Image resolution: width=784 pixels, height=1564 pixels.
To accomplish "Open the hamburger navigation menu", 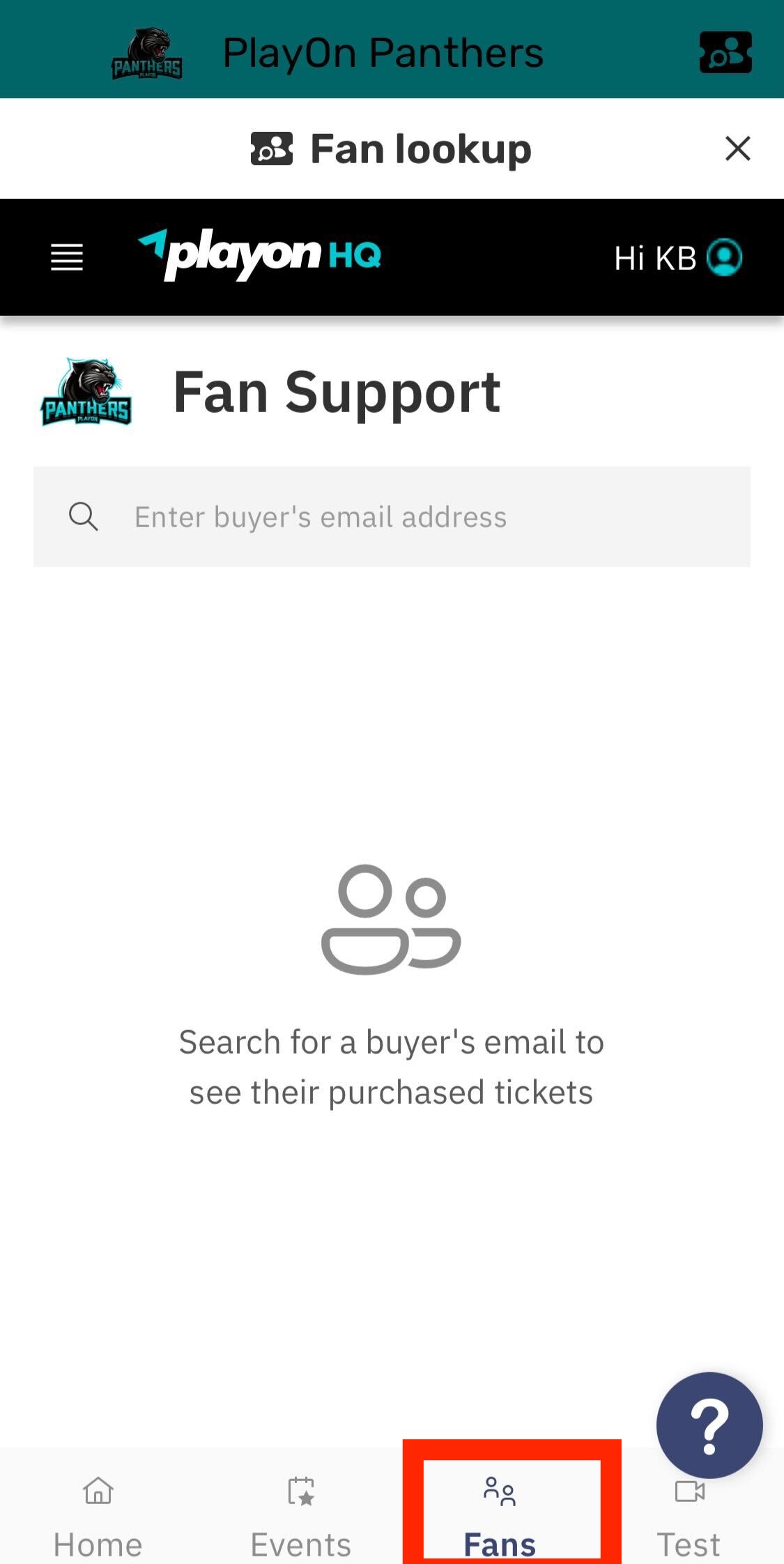I will tap(66, 257).
